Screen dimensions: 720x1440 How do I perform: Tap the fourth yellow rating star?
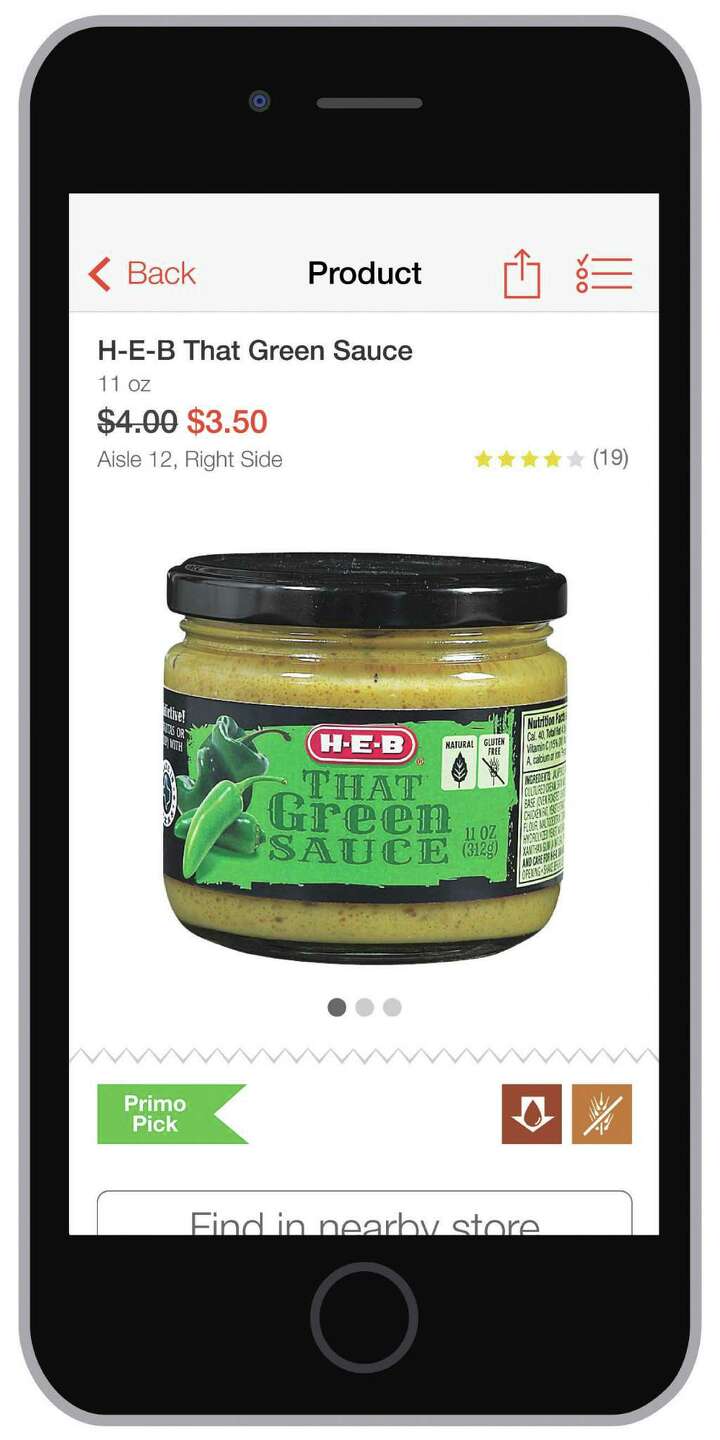pos(552,459)
